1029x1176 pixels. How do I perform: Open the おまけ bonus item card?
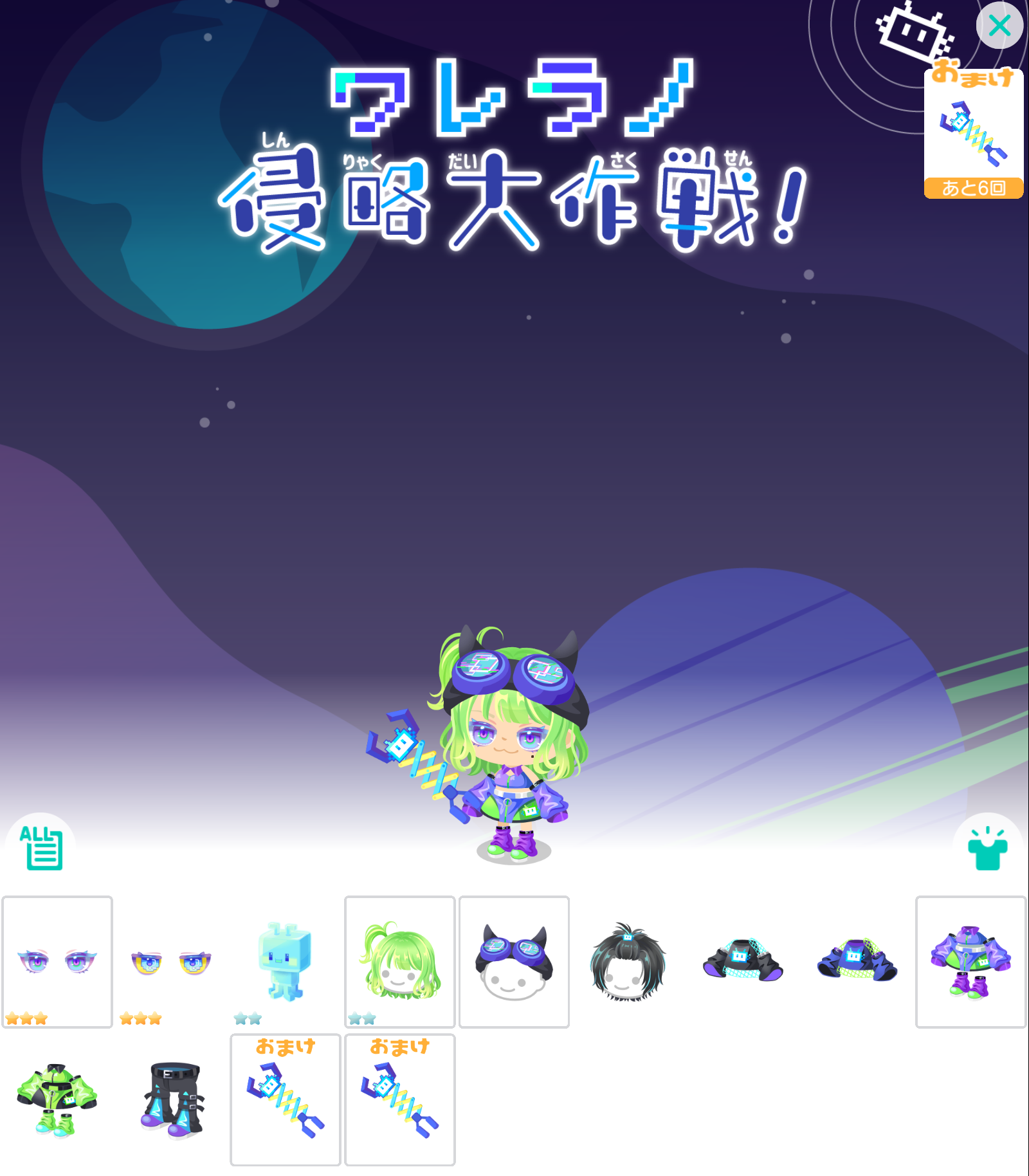(x=974, y=134)
